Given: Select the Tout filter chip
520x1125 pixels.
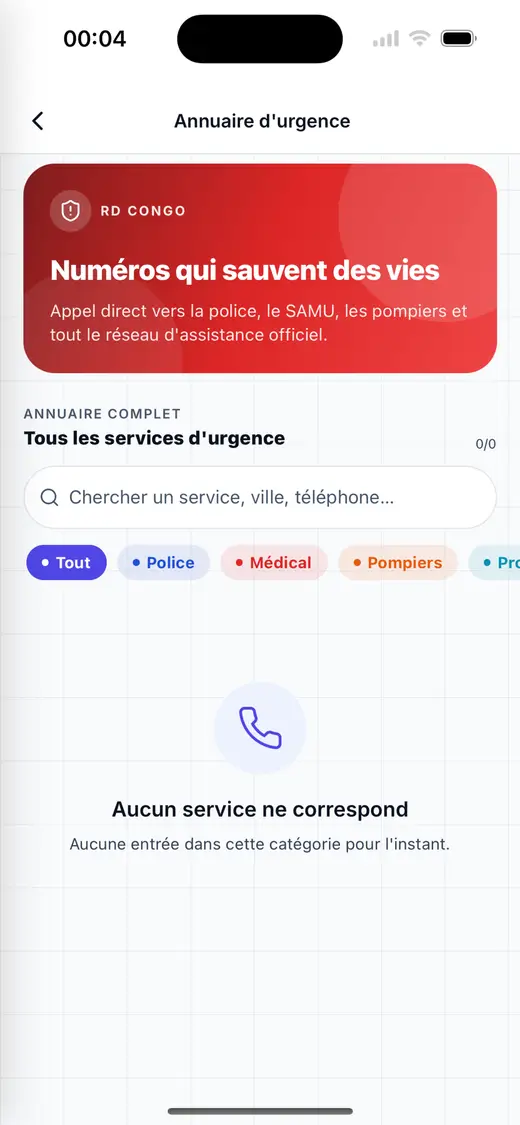Looking at the screenshot, I should 66,562.
